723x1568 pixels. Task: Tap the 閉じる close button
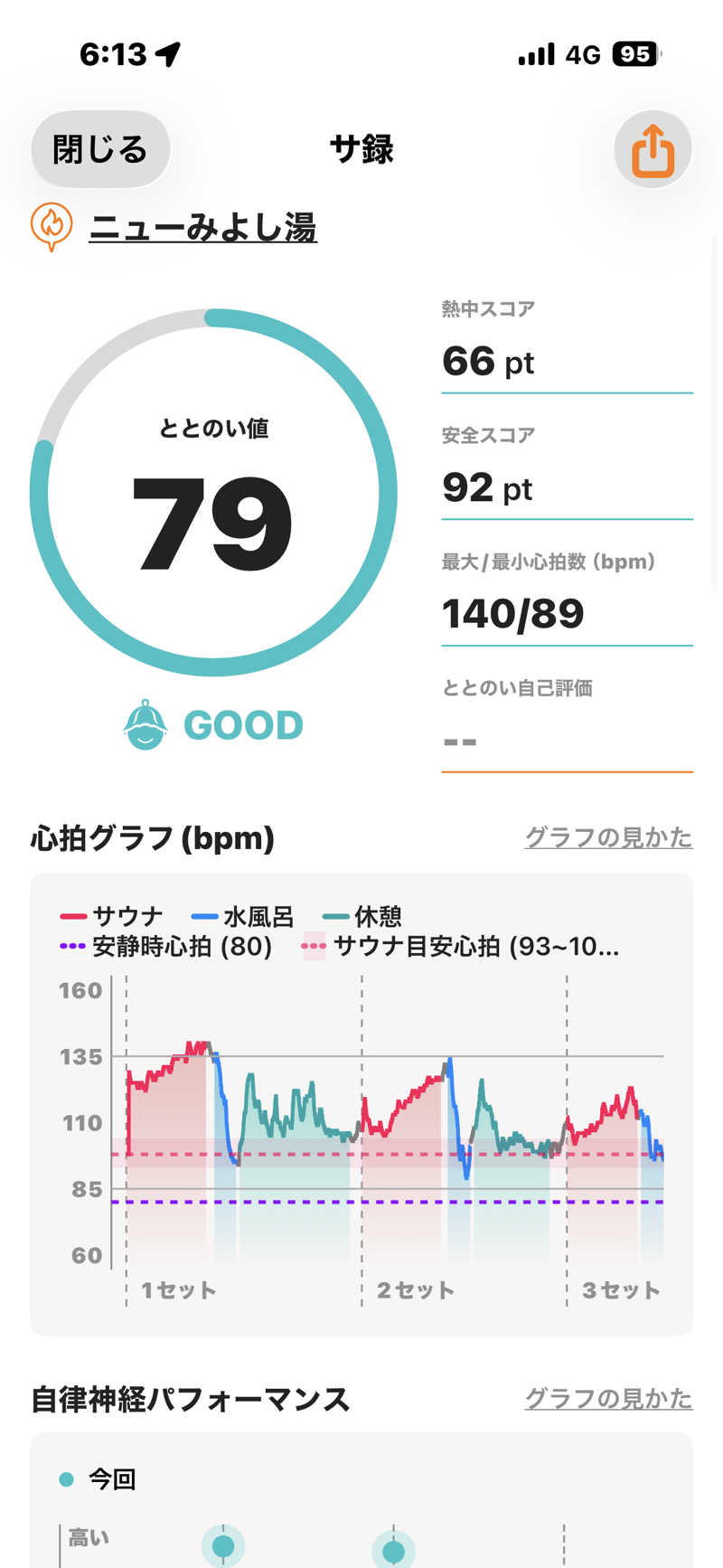[100, 149]
